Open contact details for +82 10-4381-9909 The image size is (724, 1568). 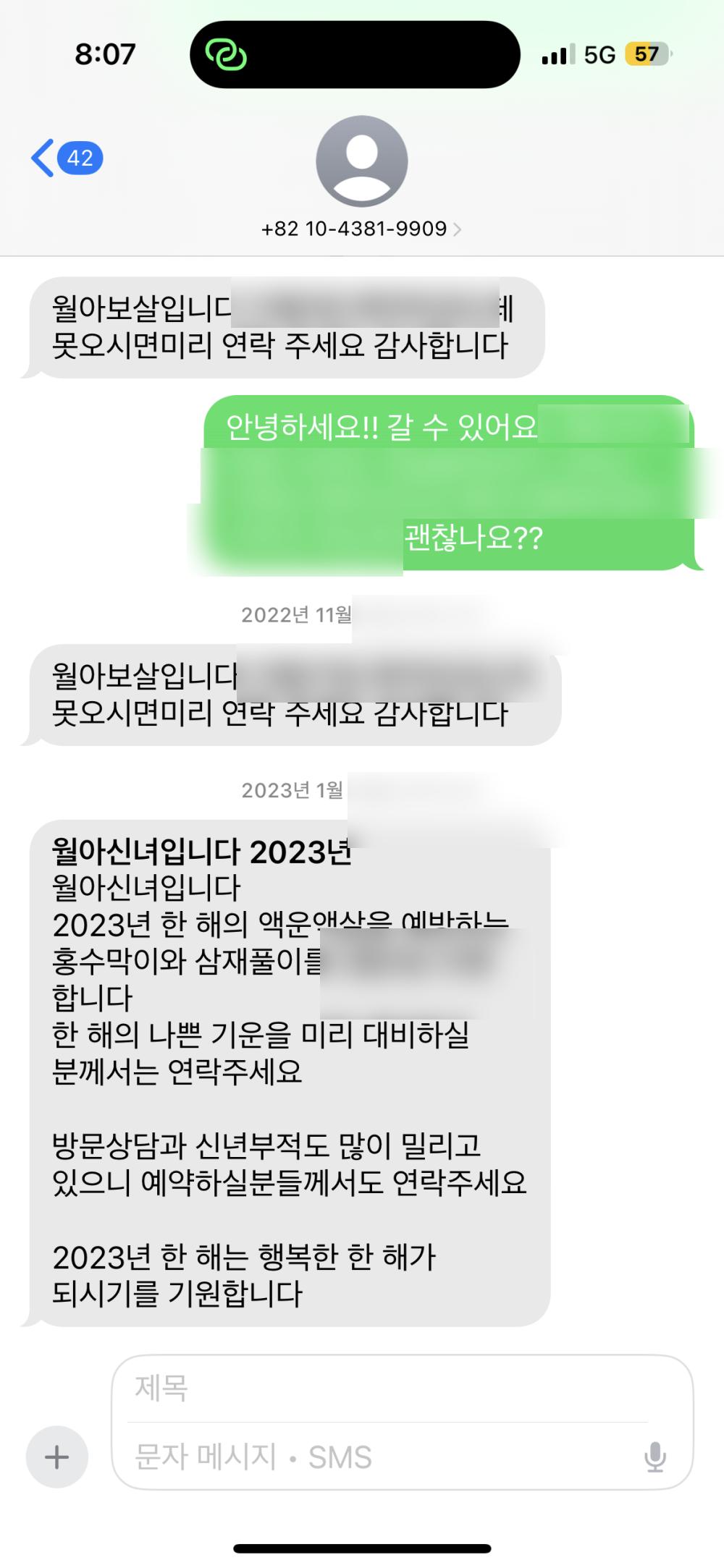click(x=361, y=229)
